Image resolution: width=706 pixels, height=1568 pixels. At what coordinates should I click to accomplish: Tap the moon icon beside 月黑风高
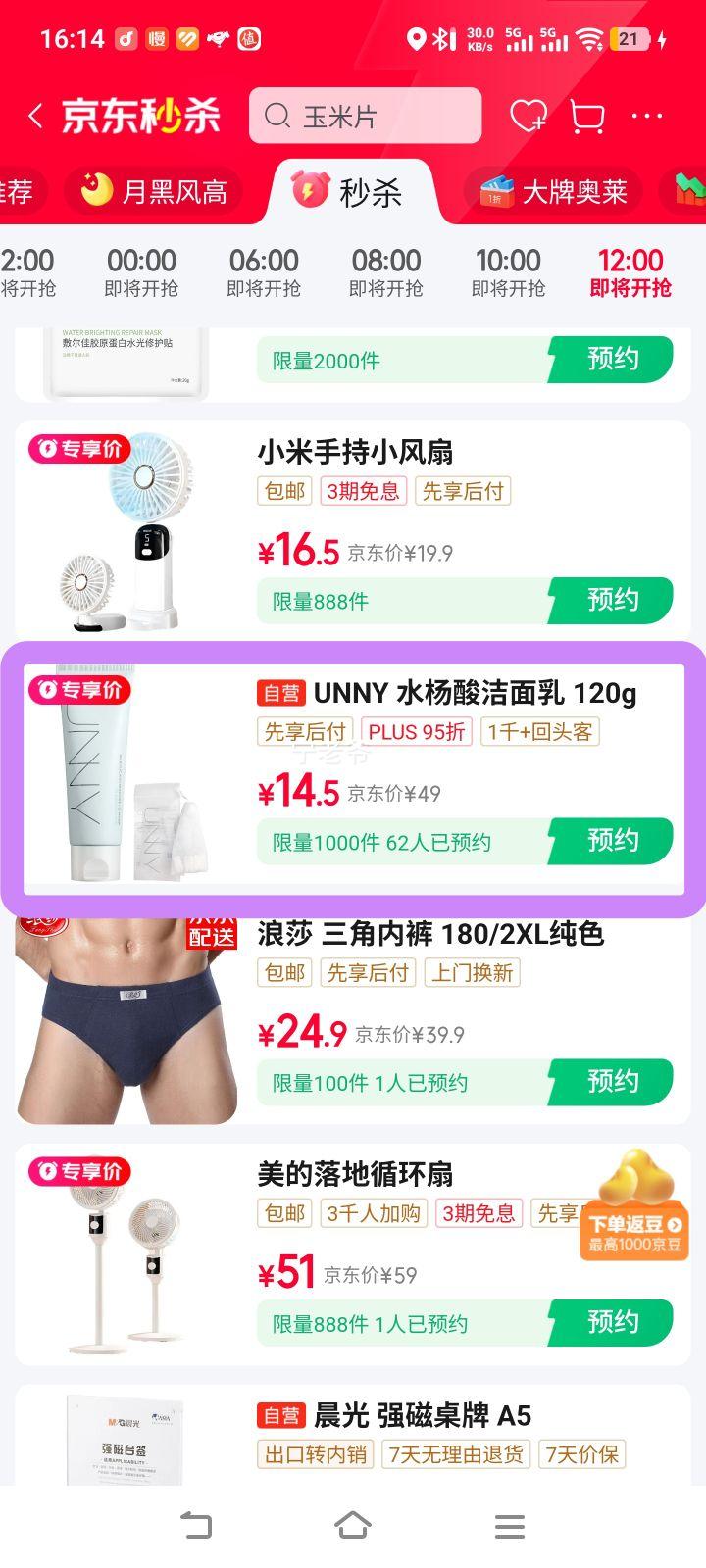(x=100, y=191)
